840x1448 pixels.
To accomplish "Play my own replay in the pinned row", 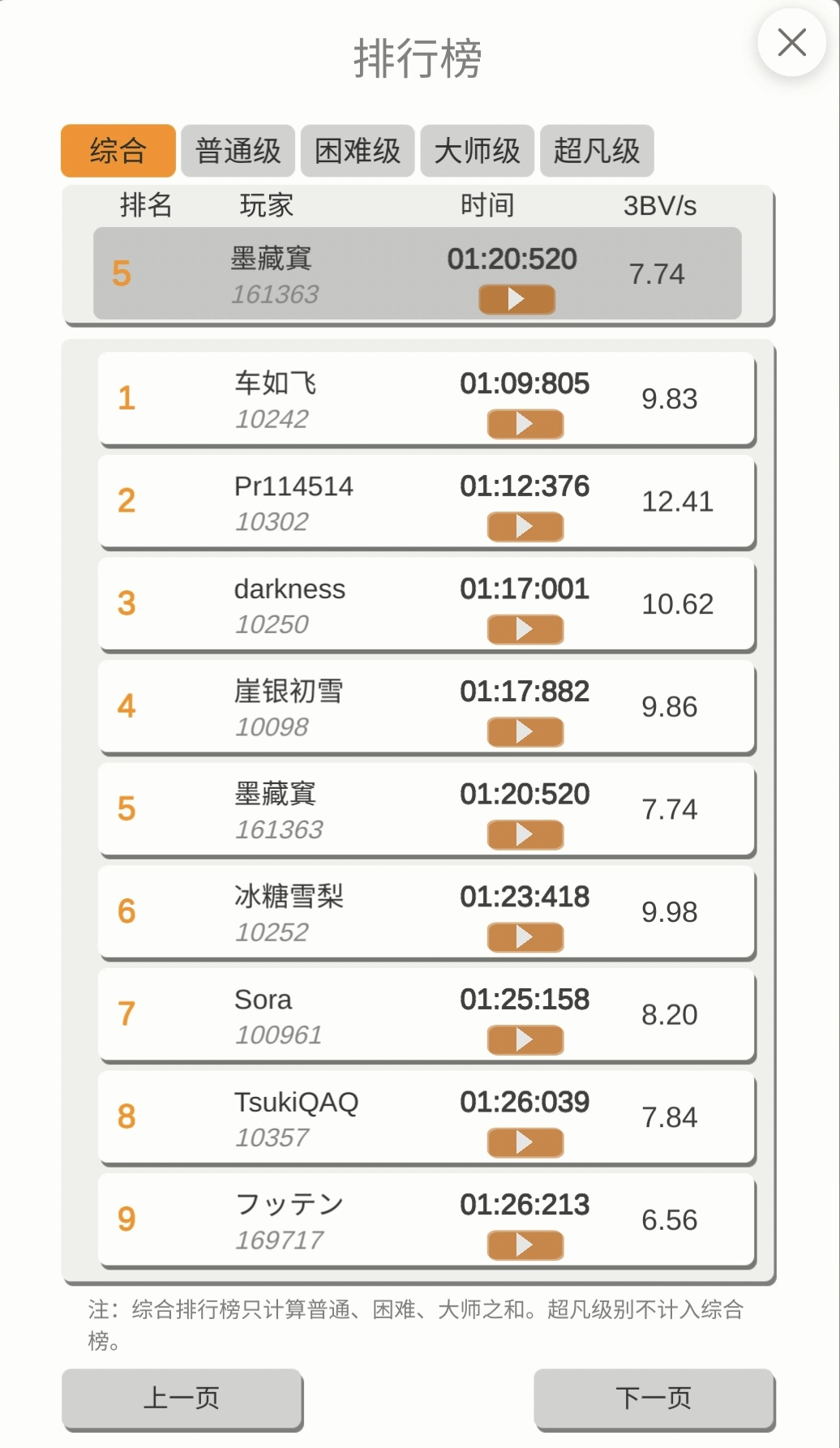I will point(516,300).
